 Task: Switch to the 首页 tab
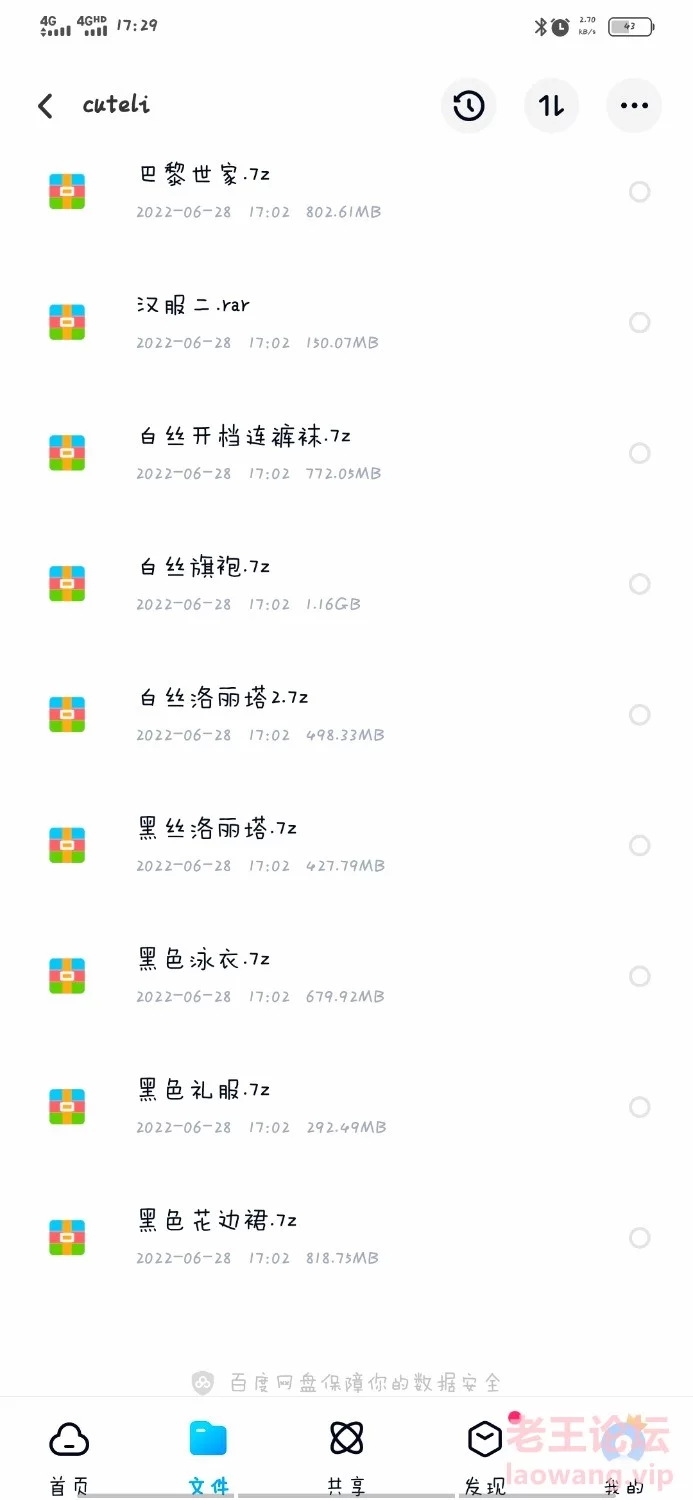click(x=69, y=1457)
